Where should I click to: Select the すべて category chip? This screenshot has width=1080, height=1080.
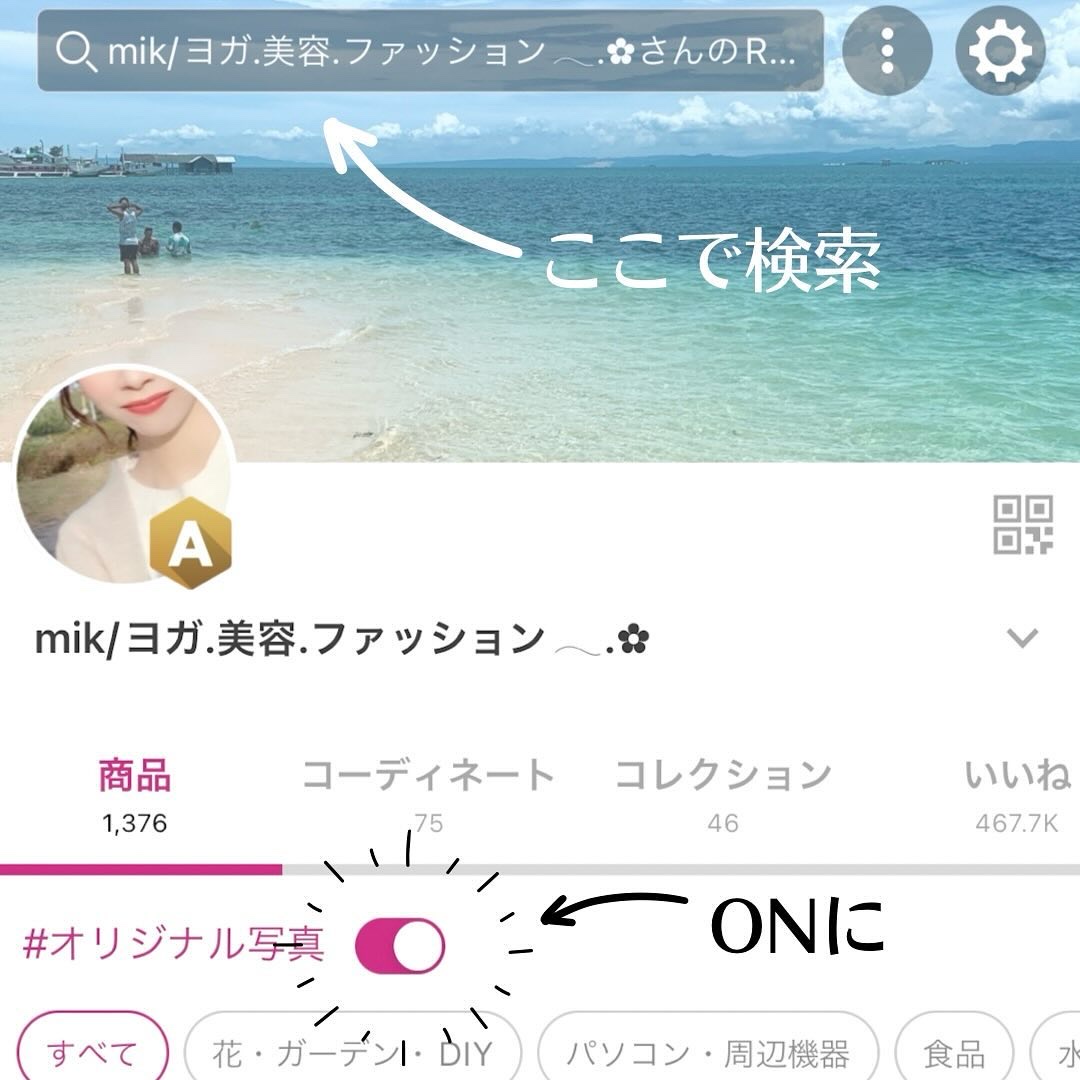click(92, 1052)
